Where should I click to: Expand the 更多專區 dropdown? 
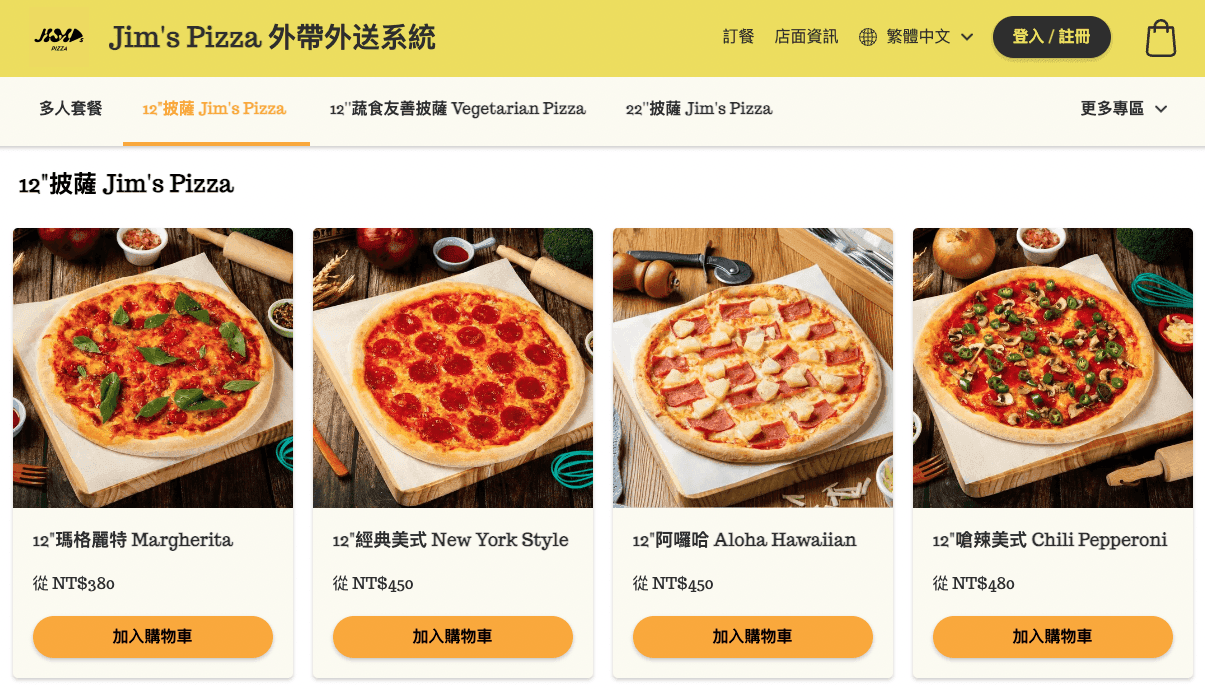(1124, 109)
